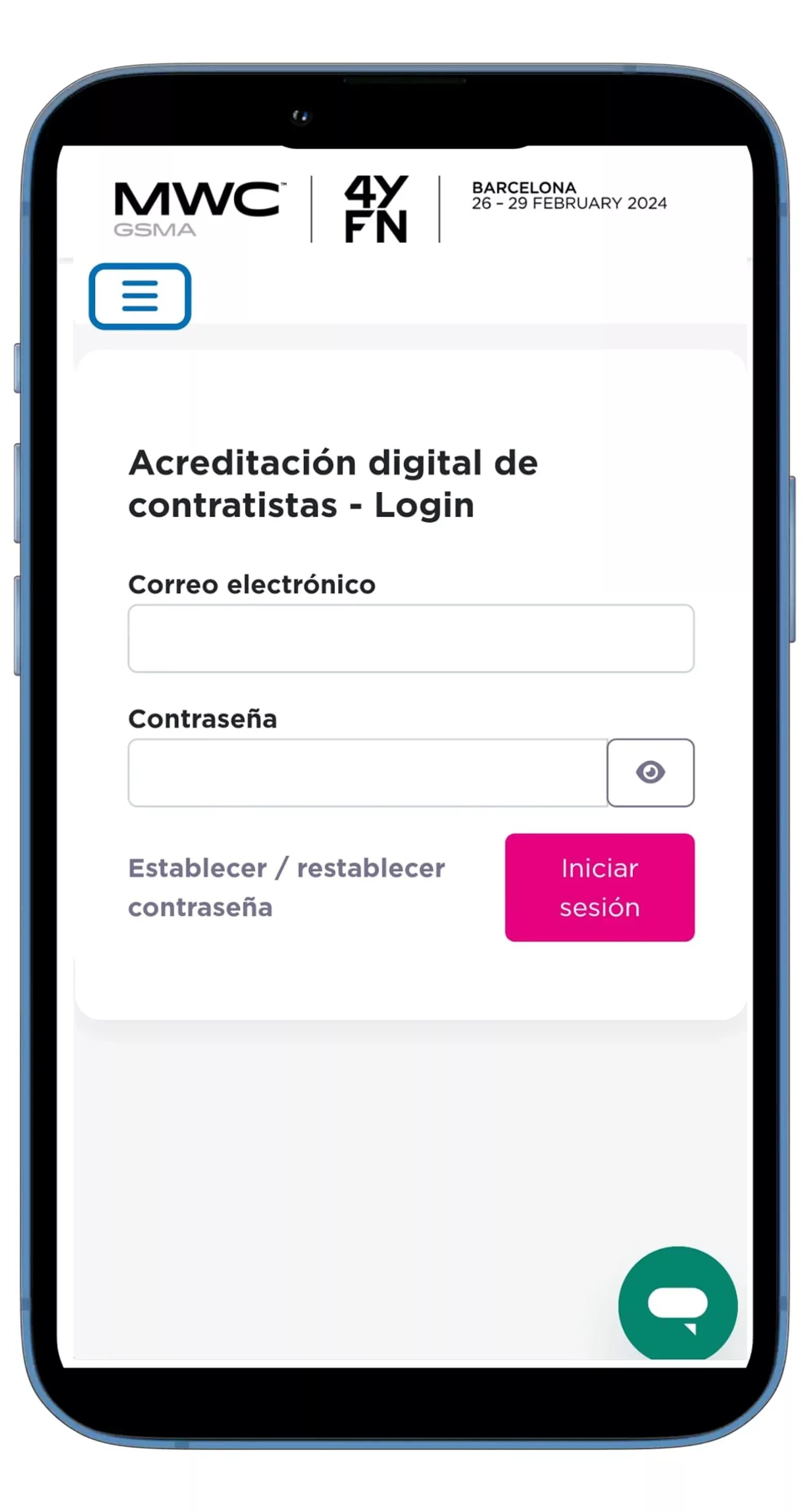Focus the Correo electrónico field

click(411, 638)
